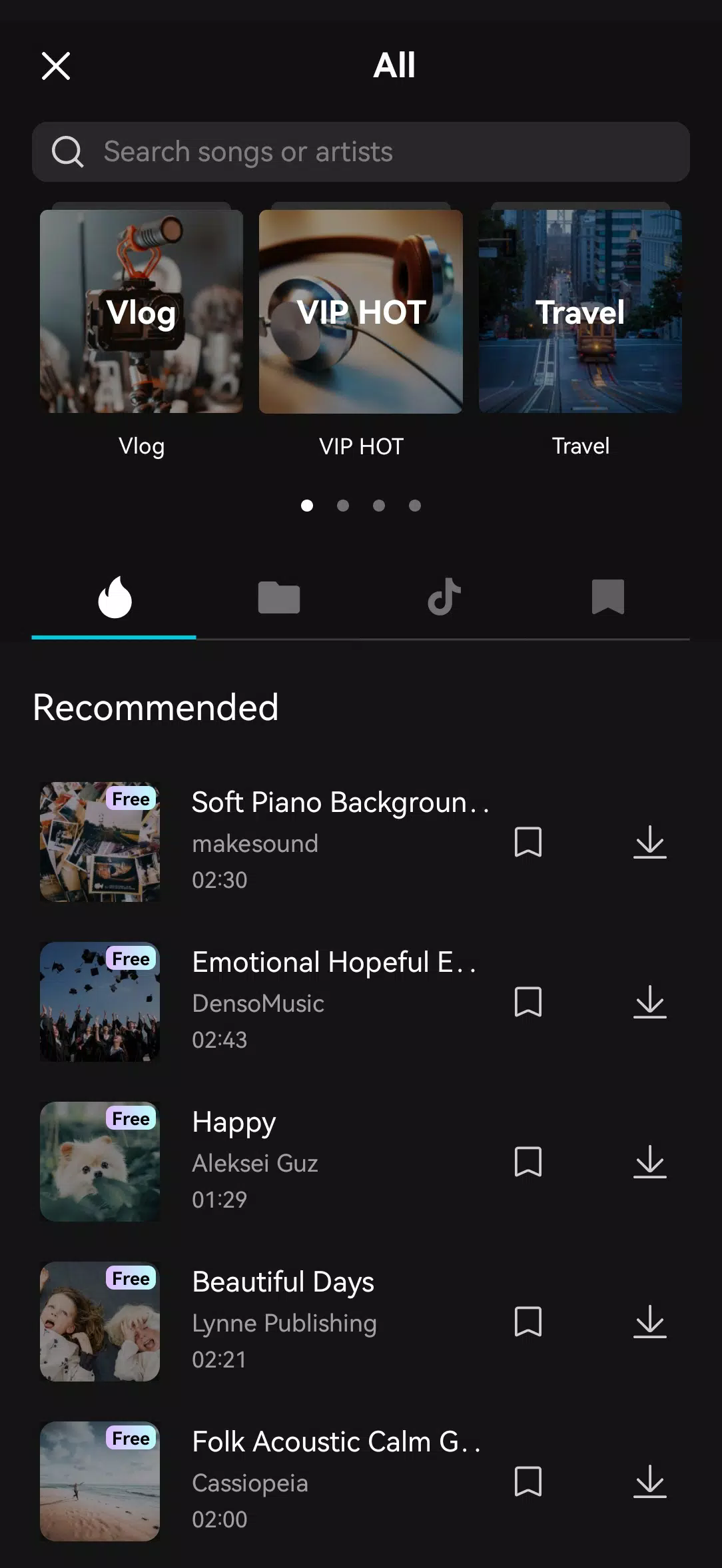Open the VIP HOT music category
The width and height of the screenshot is (722, 1568).
tap(361, 312)
